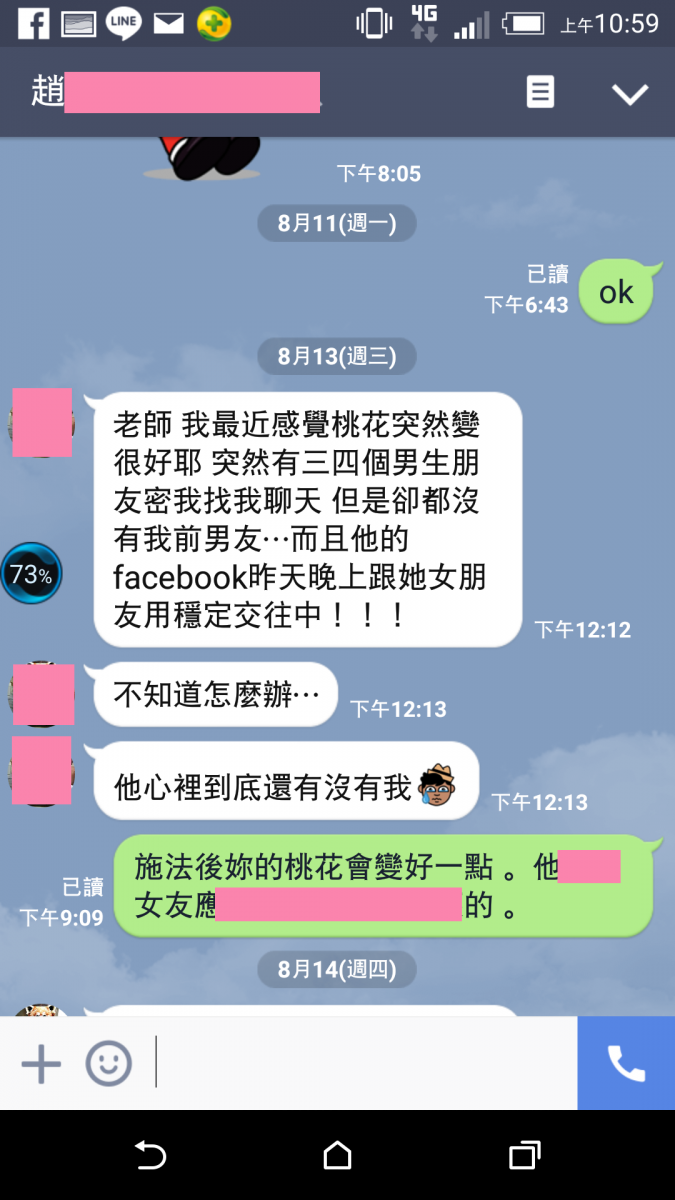Expand the chat options dropdown arrow
This screenshot has width=675, height=1200.
click(x=630, y=94)
